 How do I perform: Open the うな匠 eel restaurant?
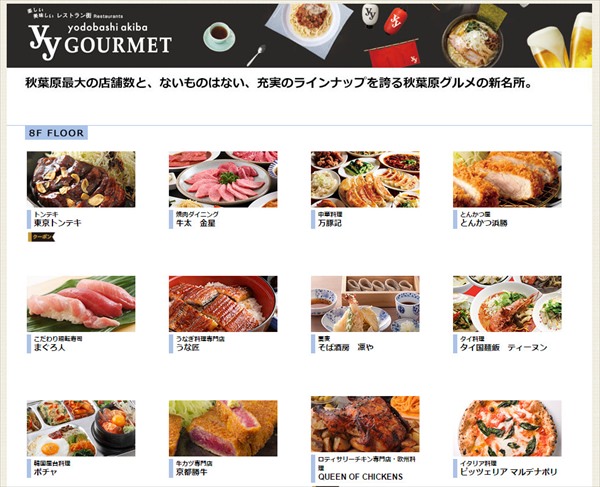(x=223, y=304)
